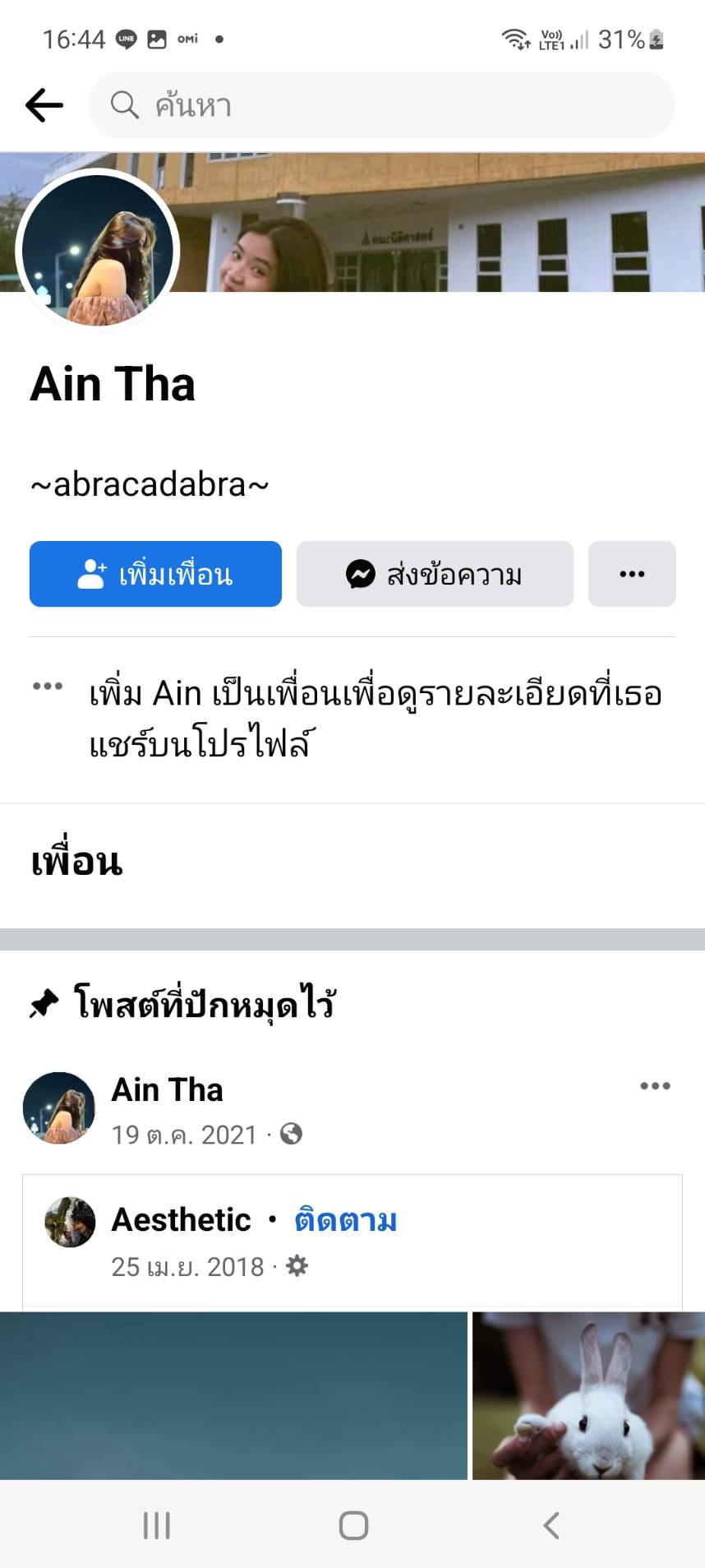Tap the เพิ่มเพื่อน add friend button
705x1568 pixels.
pos(155,574)
